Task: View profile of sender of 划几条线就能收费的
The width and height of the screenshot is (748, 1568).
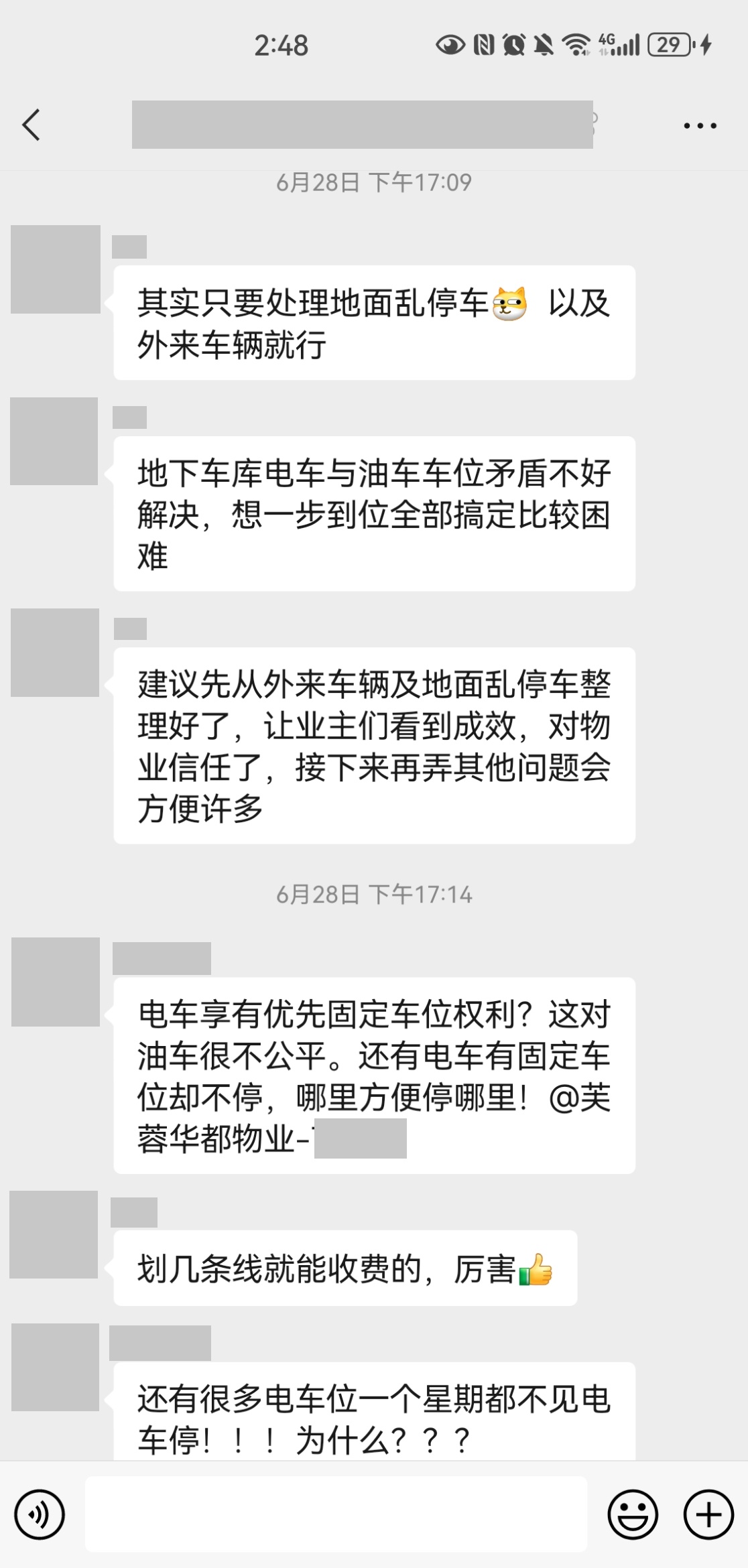Action: pyautogui.click(x=54, y=1234)
